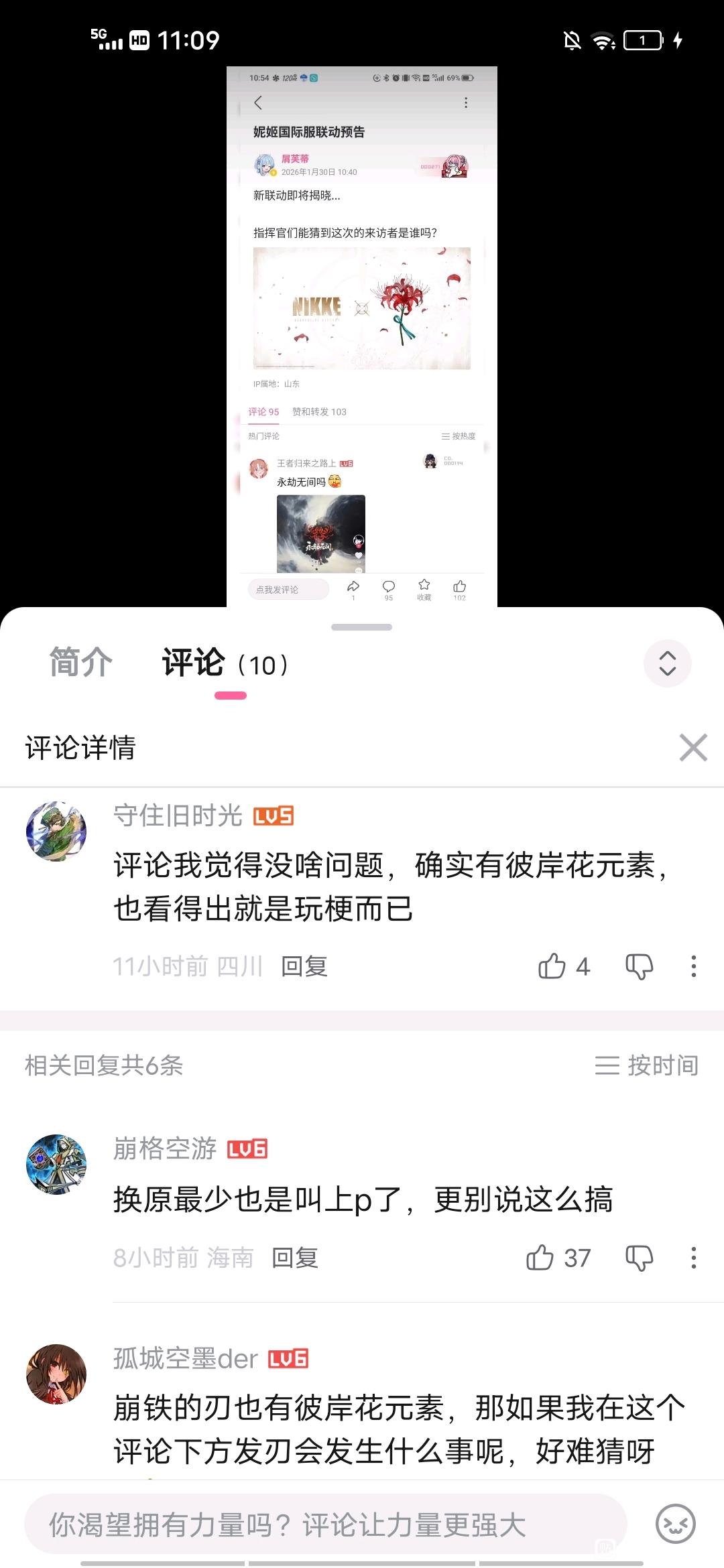Close the 评论详情 panel
This screenshot has height=1568, width=724.
pyautogui.click(x=693, y=747)
